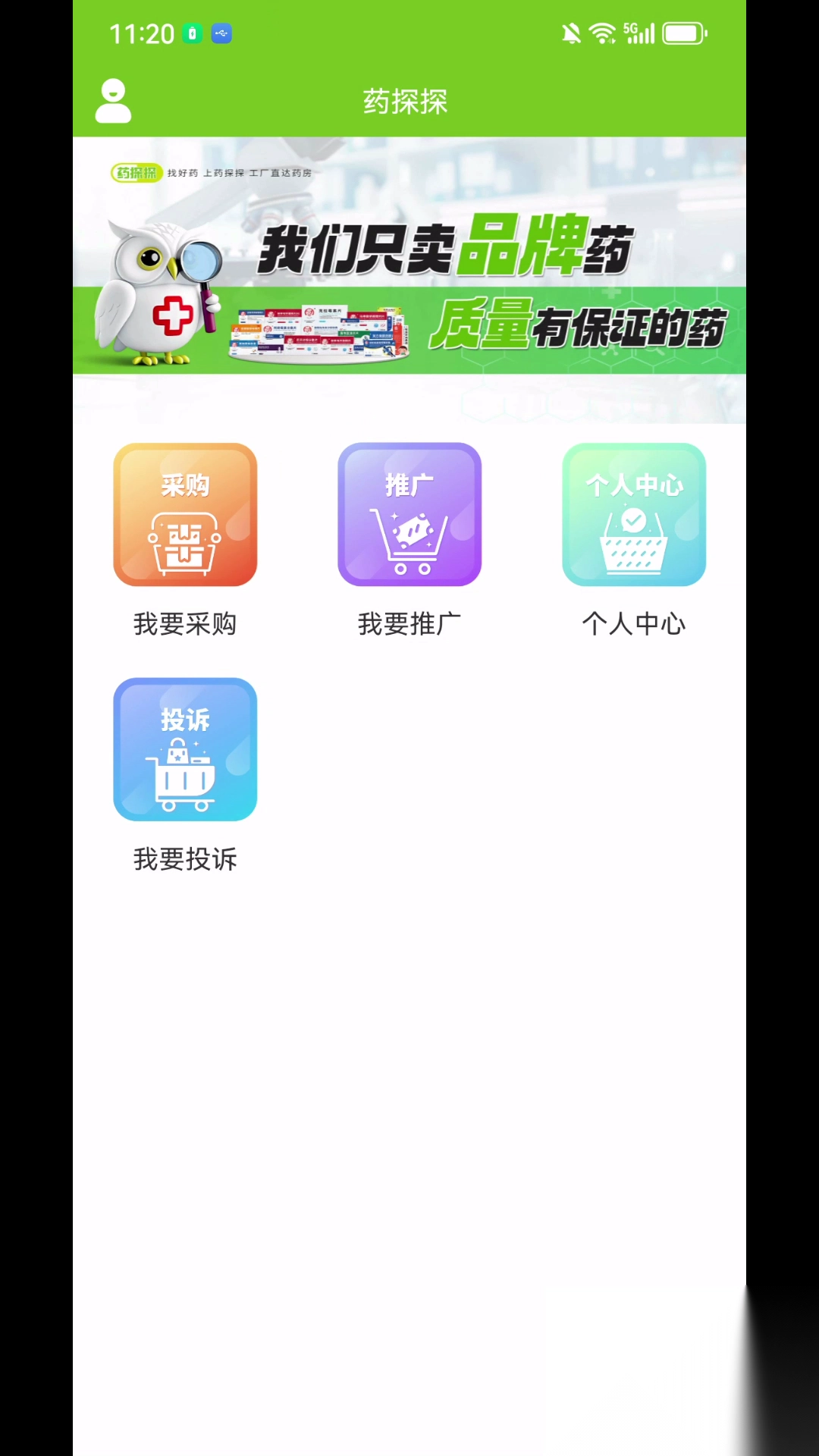The height and width of the screenshot is (1456, 819).
Task: Tap the 个人中心 text label
Action: click(x=634, y=623)
